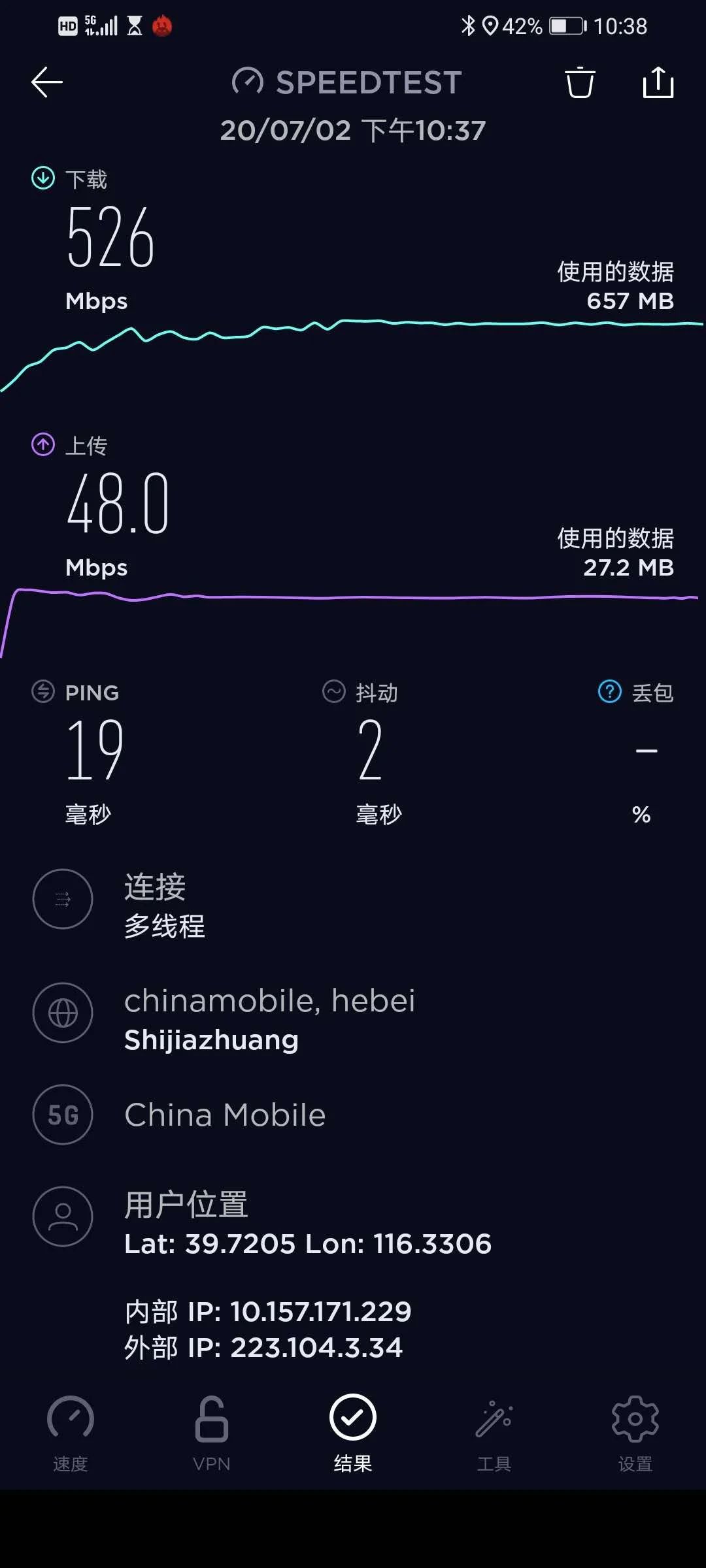Screen dimensions: 706x1568
Task: Share this speed test result
Action: click(658, 82)
